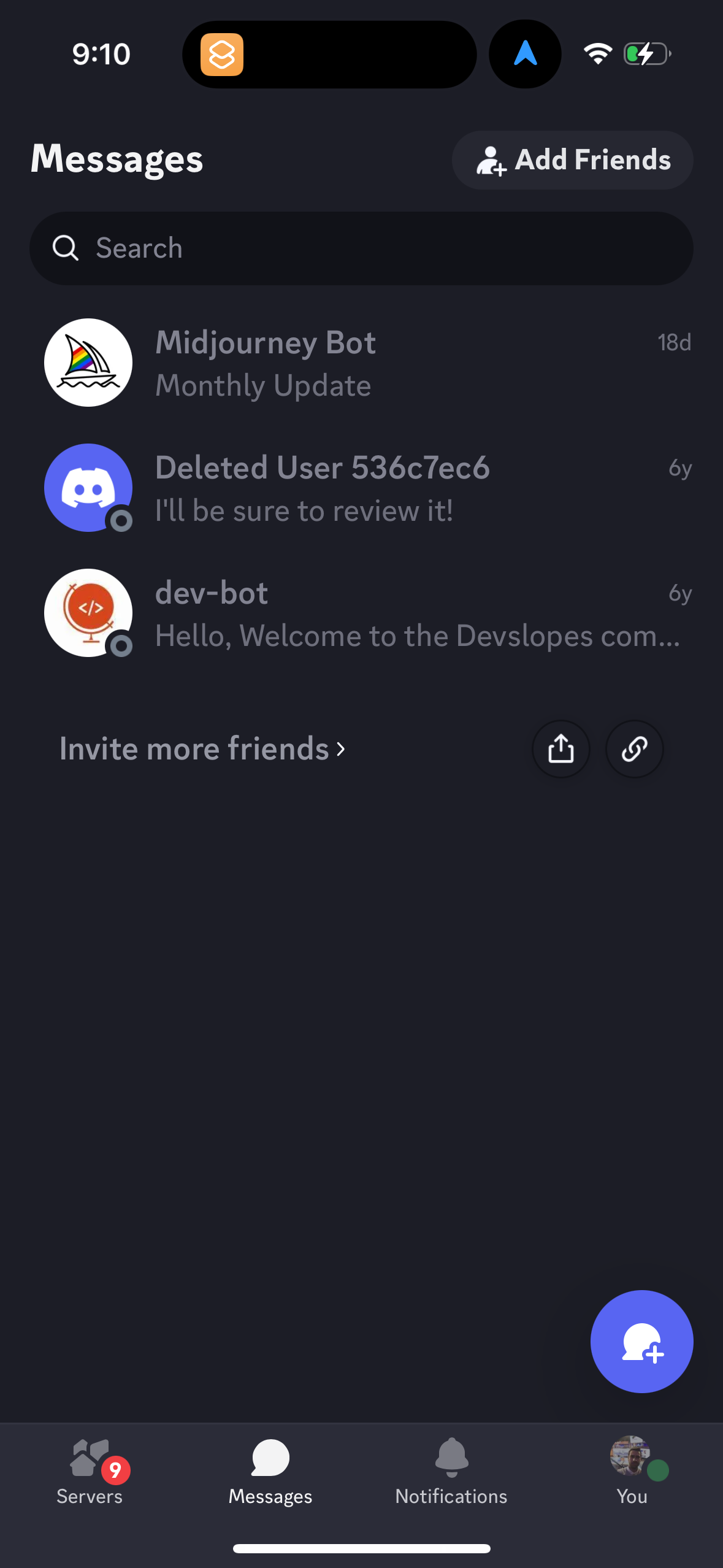Select the Deleted User Discord avatar
Viewport: 723px width, 1568px height.
tap(88, 488)
